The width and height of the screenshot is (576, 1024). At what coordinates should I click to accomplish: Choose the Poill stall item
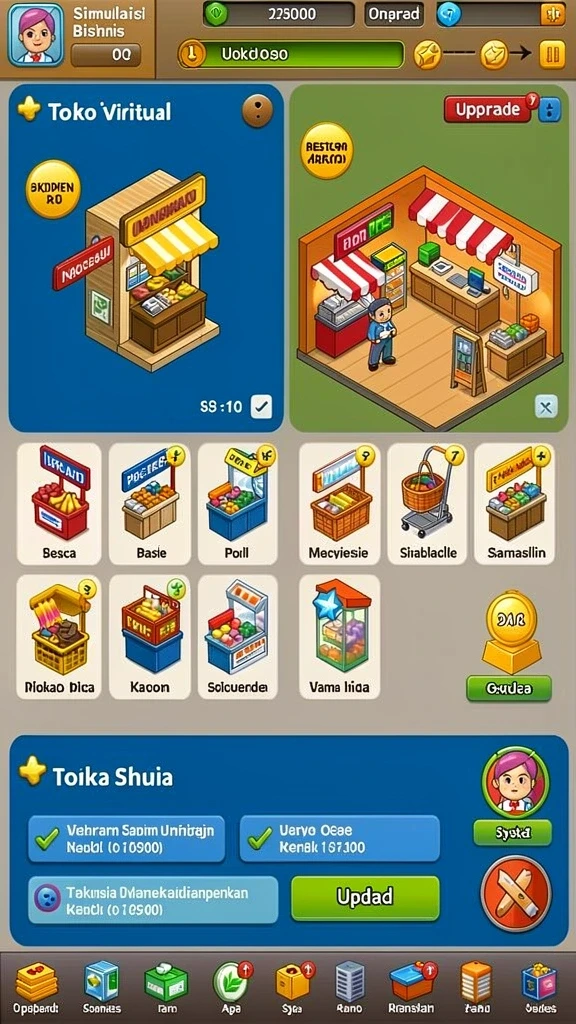coord(237,504)
